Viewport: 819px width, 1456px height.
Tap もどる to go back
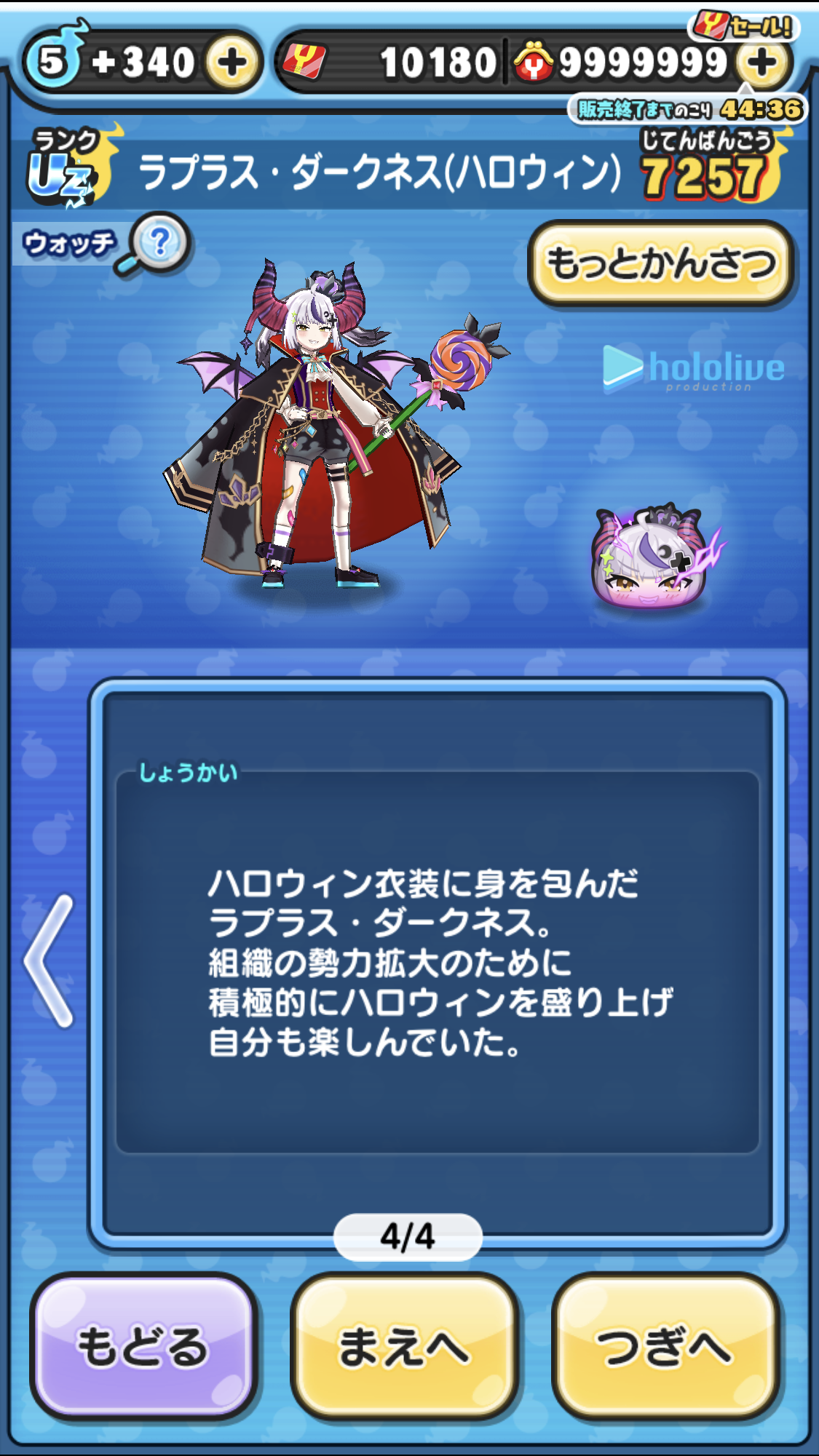tap(143, 1347)
